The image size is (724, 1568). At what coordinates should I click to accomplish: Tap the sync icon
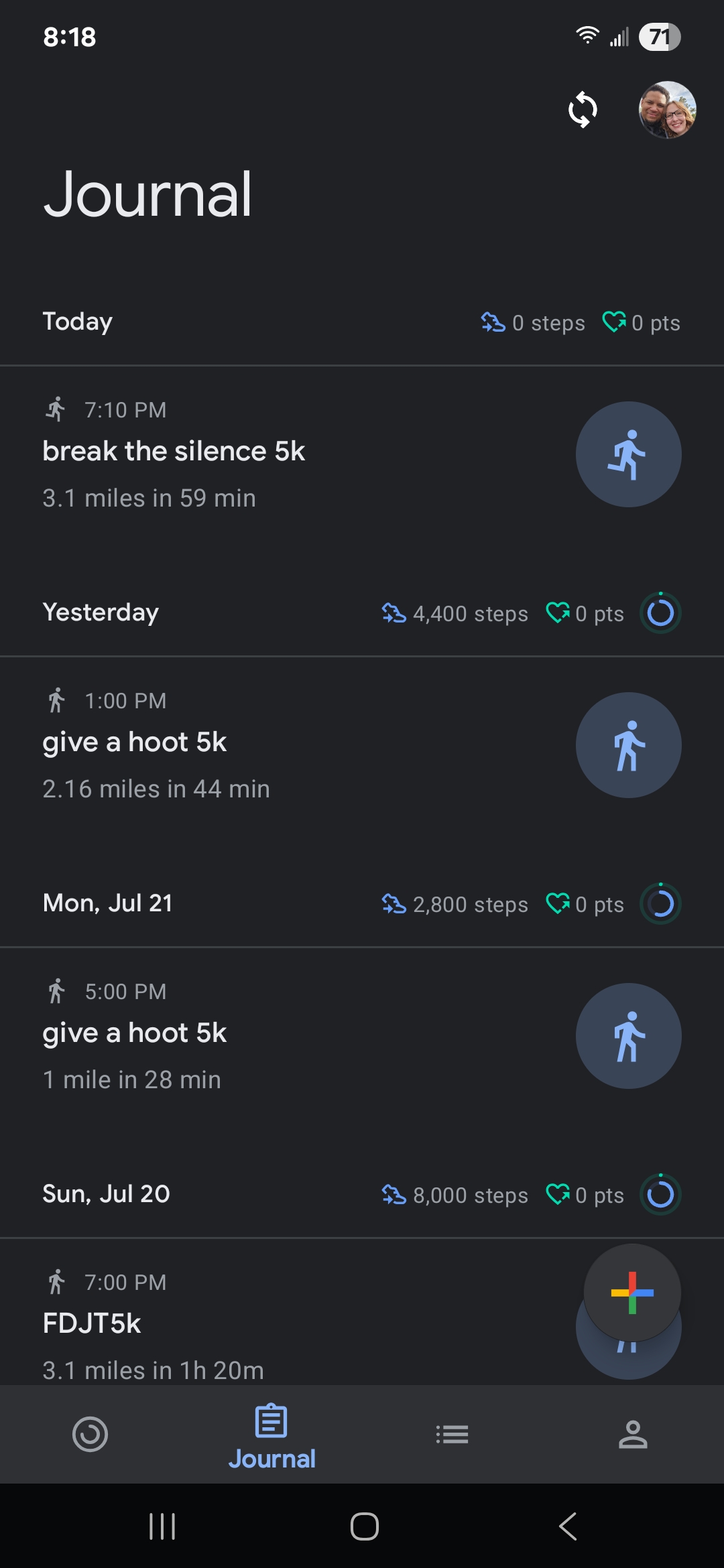[x=583, y=109]
